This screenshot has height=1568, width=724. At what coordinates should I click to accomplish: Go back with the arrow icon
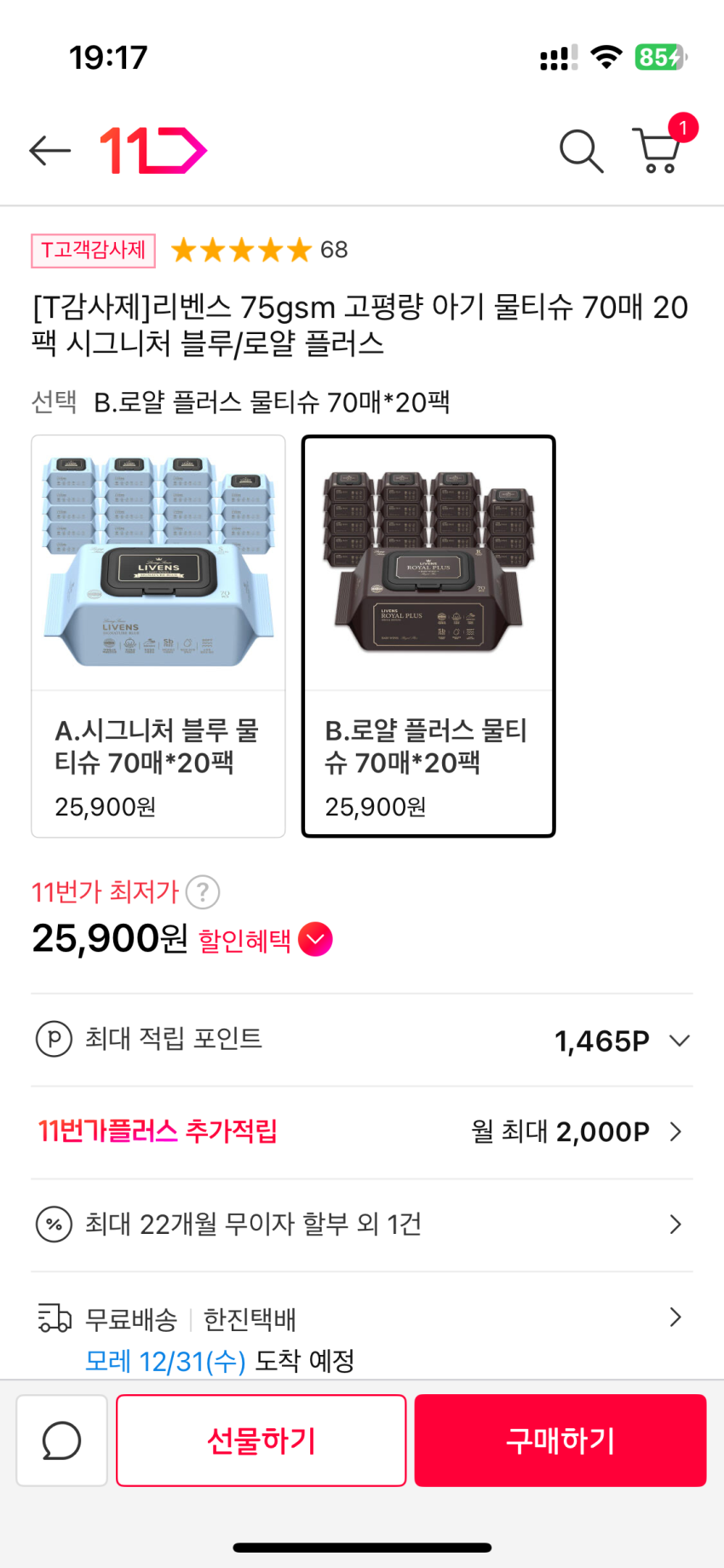[x=49, y=151]
